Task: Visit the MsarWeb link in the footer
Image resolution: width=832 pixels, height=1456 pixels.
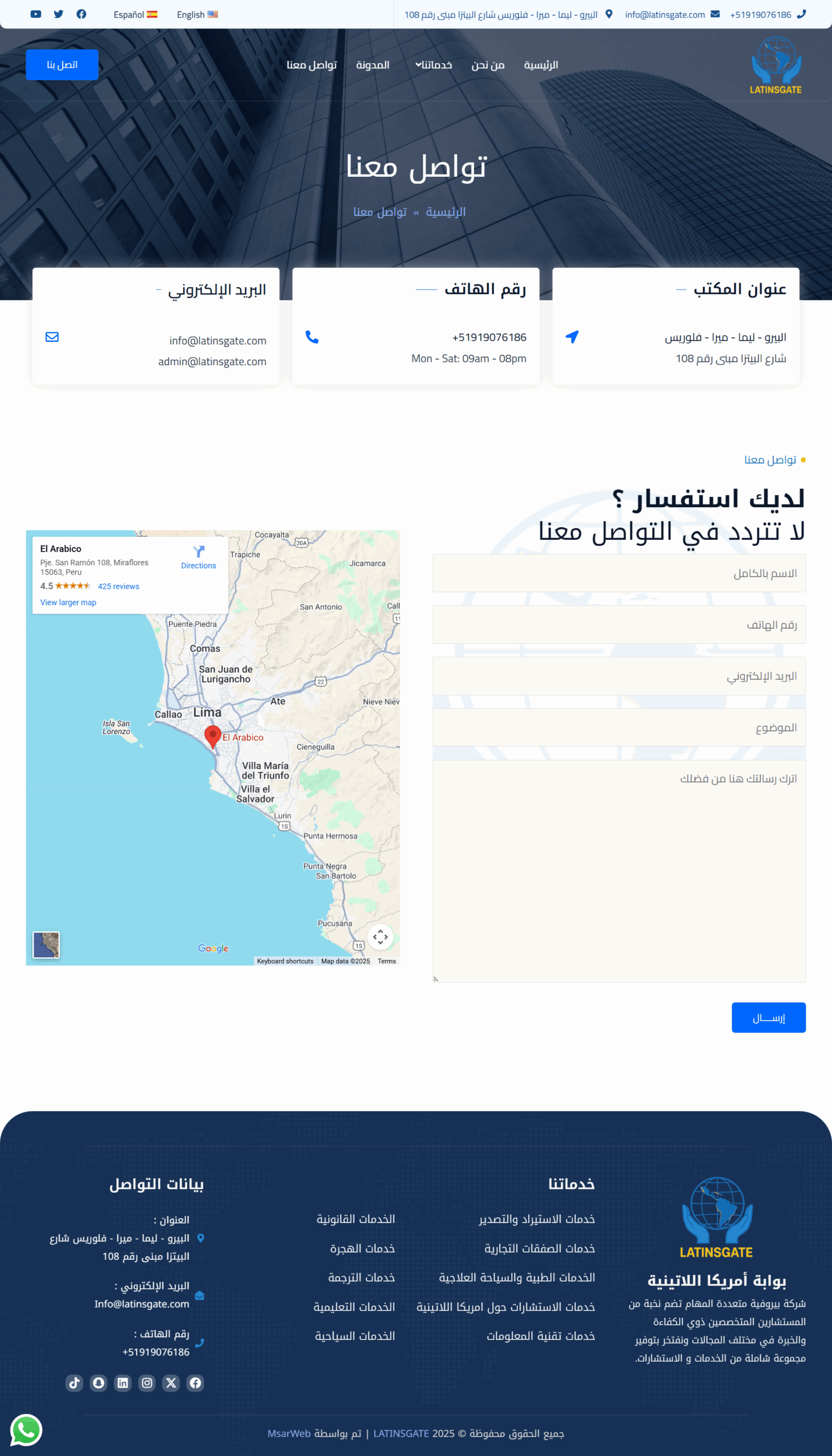Action: tap(289, 1433)
